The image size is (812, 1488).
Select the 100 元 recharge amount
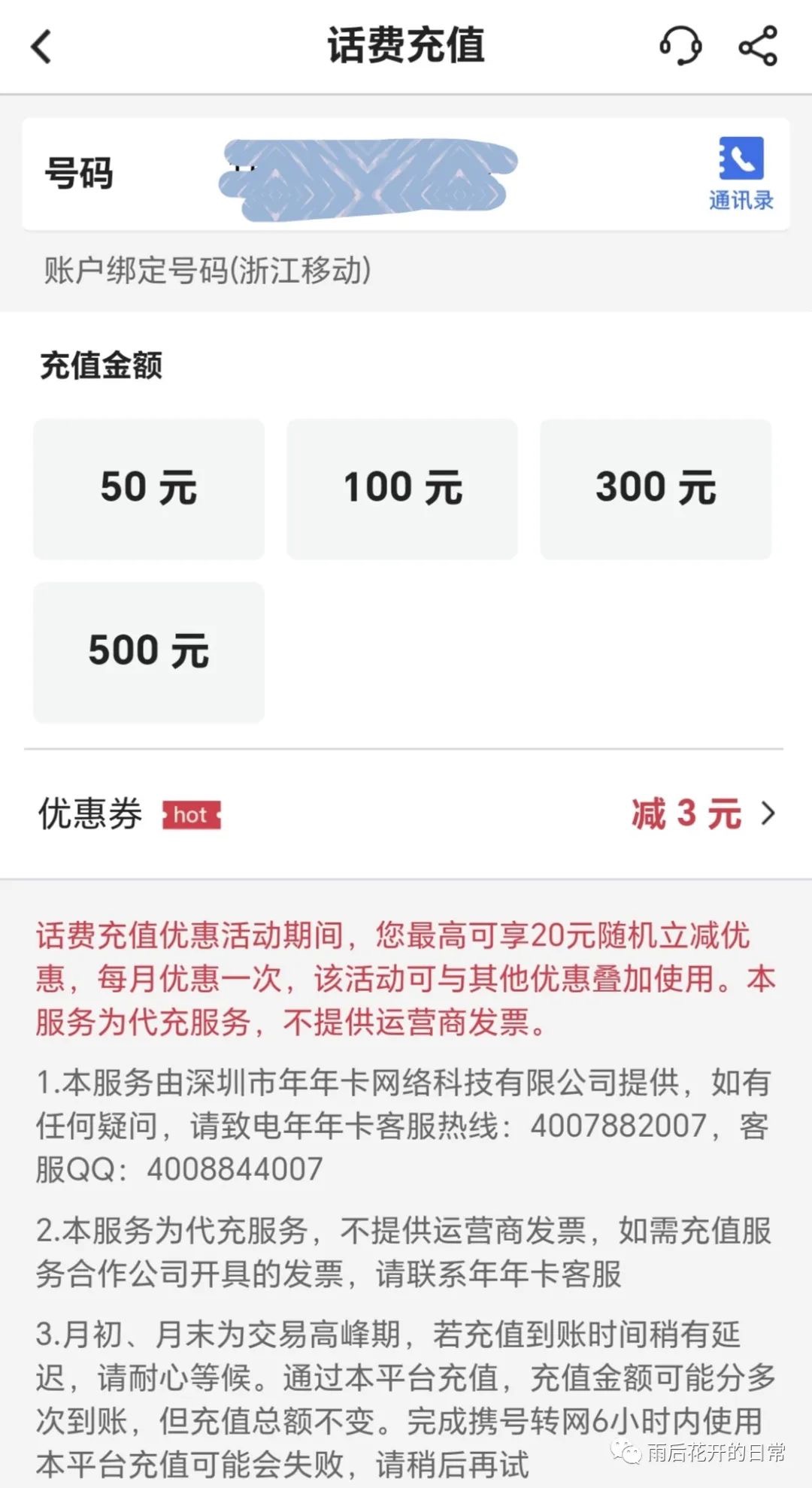click(402, 487)
